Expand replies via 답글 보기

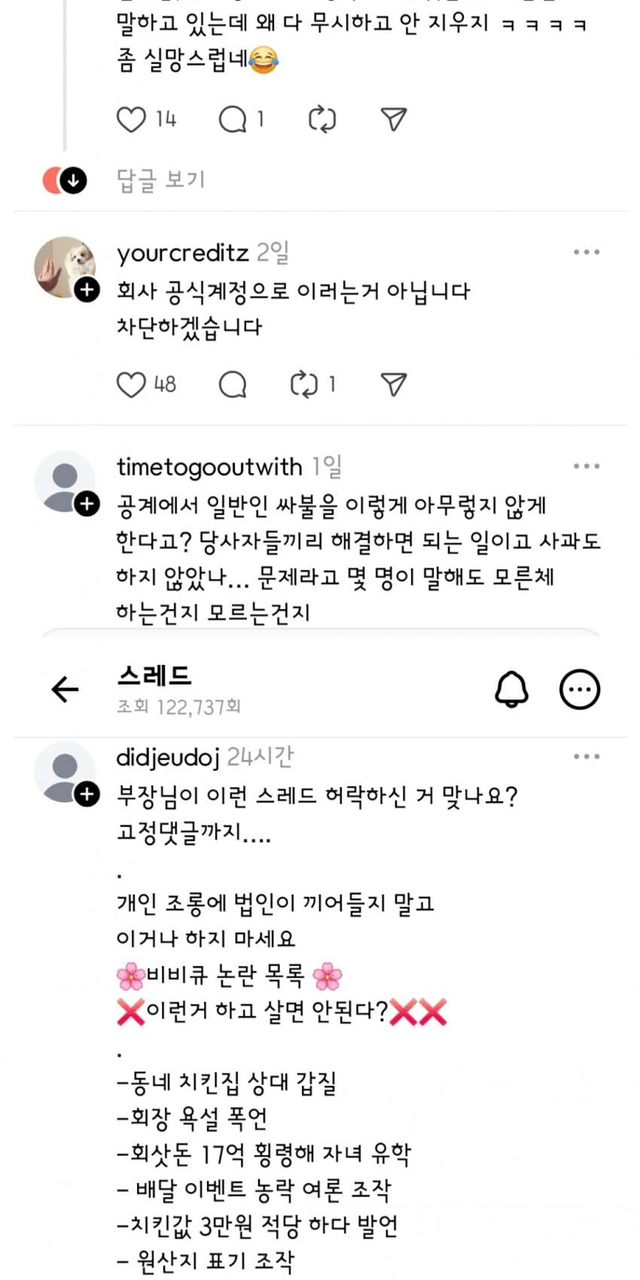(x=160, y=180)
